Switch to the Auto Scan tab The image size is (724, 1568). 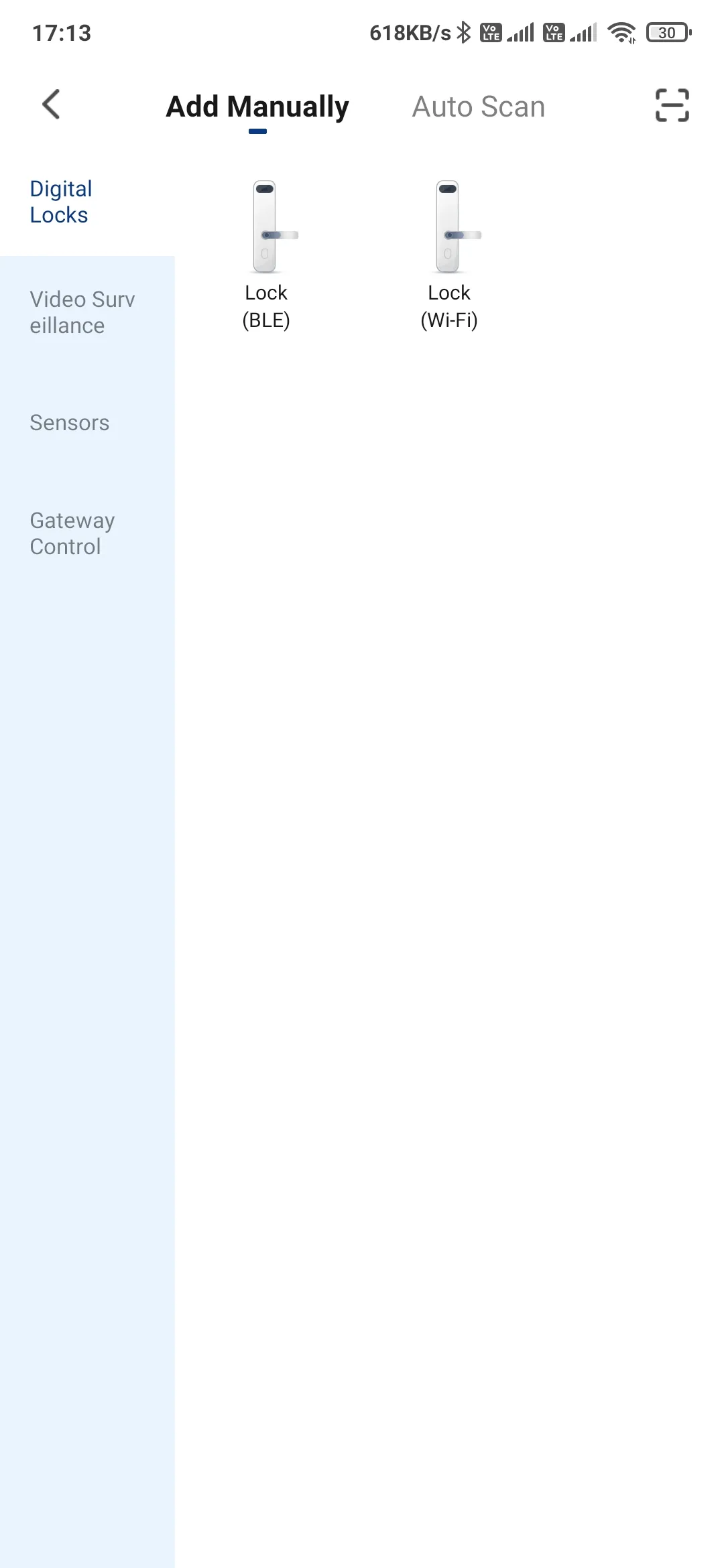tap(479, 106)
